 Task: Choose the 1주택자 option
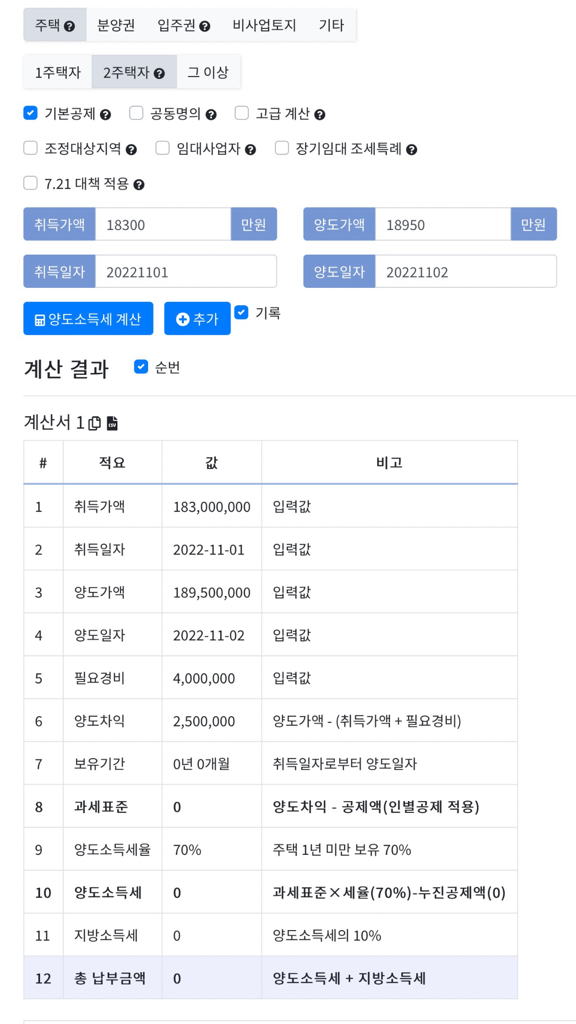tap(58, 72)
